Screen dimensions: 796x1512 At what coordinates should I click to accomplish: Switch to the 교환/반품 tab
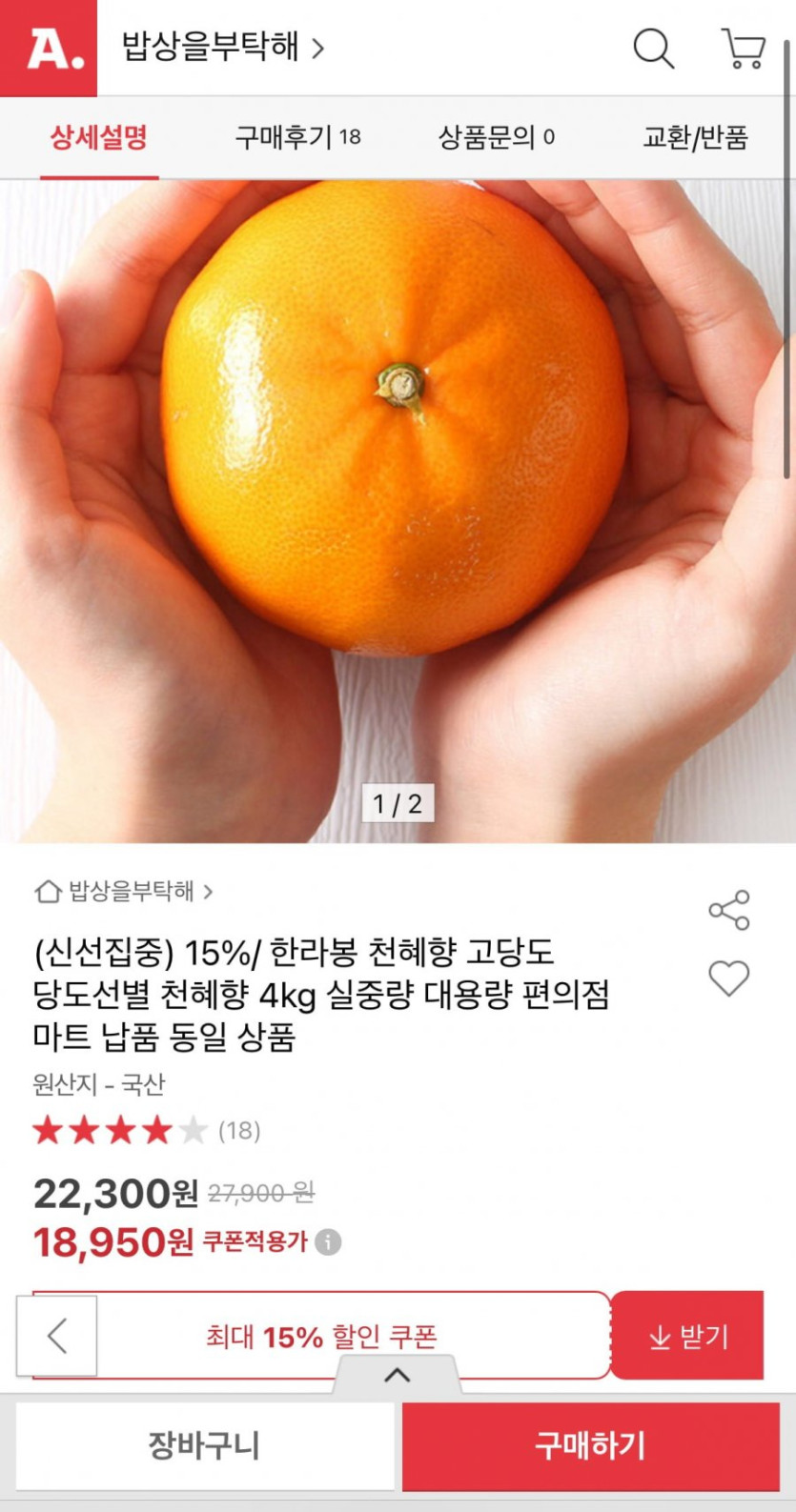695,137
